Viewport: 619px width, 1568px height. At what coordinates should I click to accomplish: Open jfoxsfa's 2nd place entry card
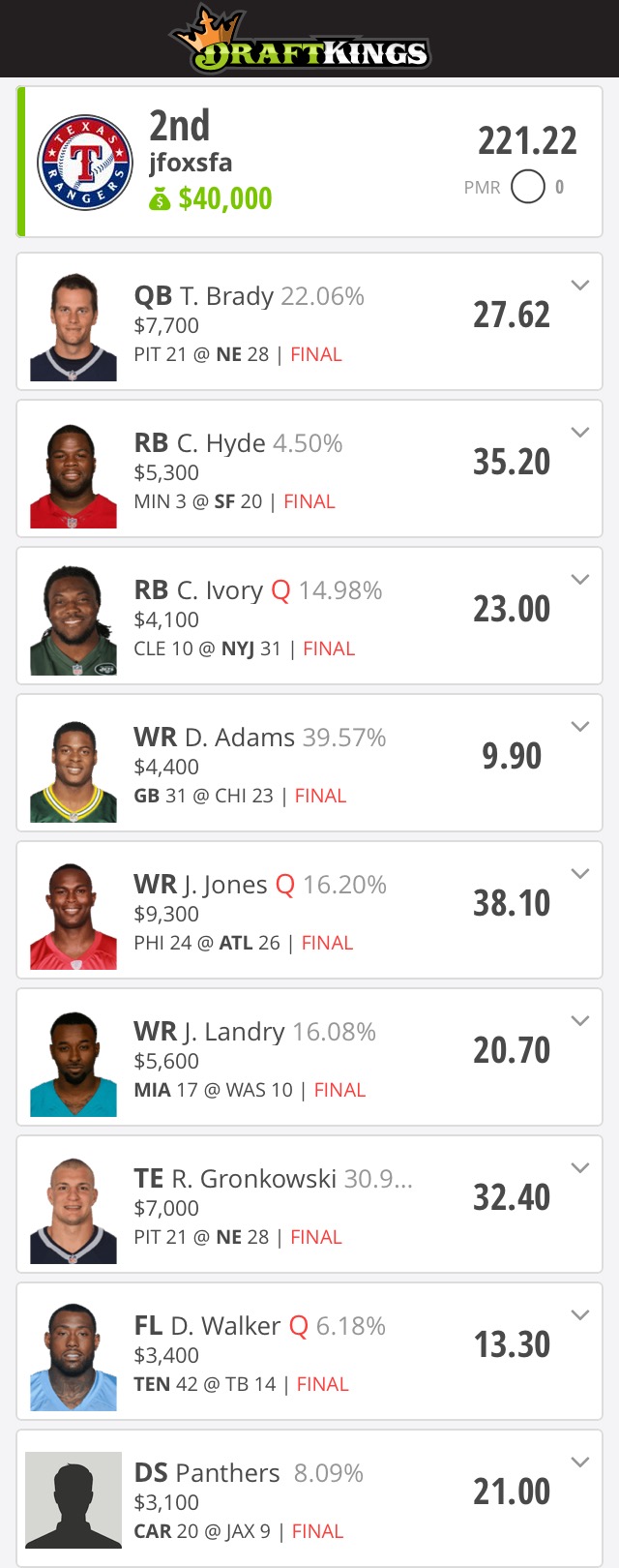pos(309,163)
